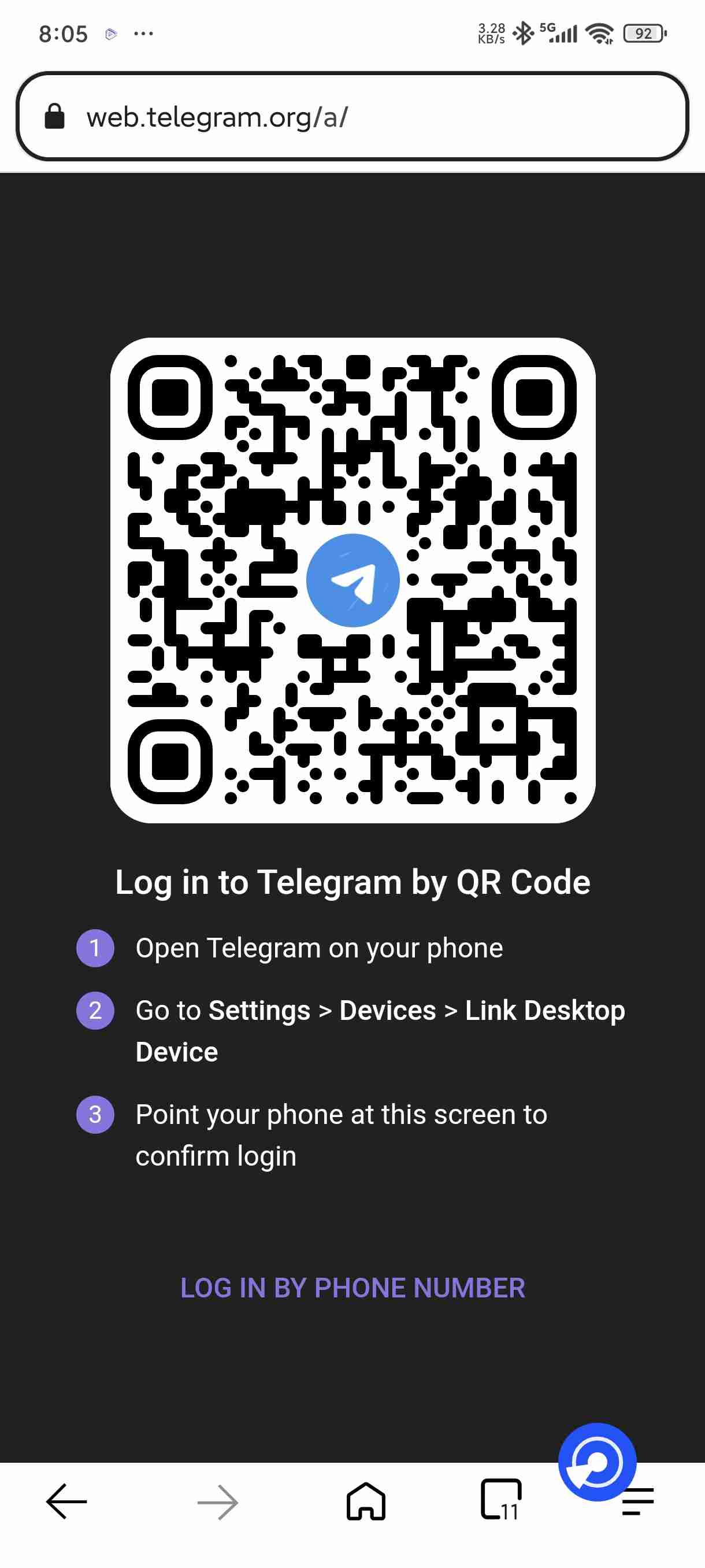Choose Log in by phone number
This screenshot has width=705, height=1568.
[x=352, y=1288]
